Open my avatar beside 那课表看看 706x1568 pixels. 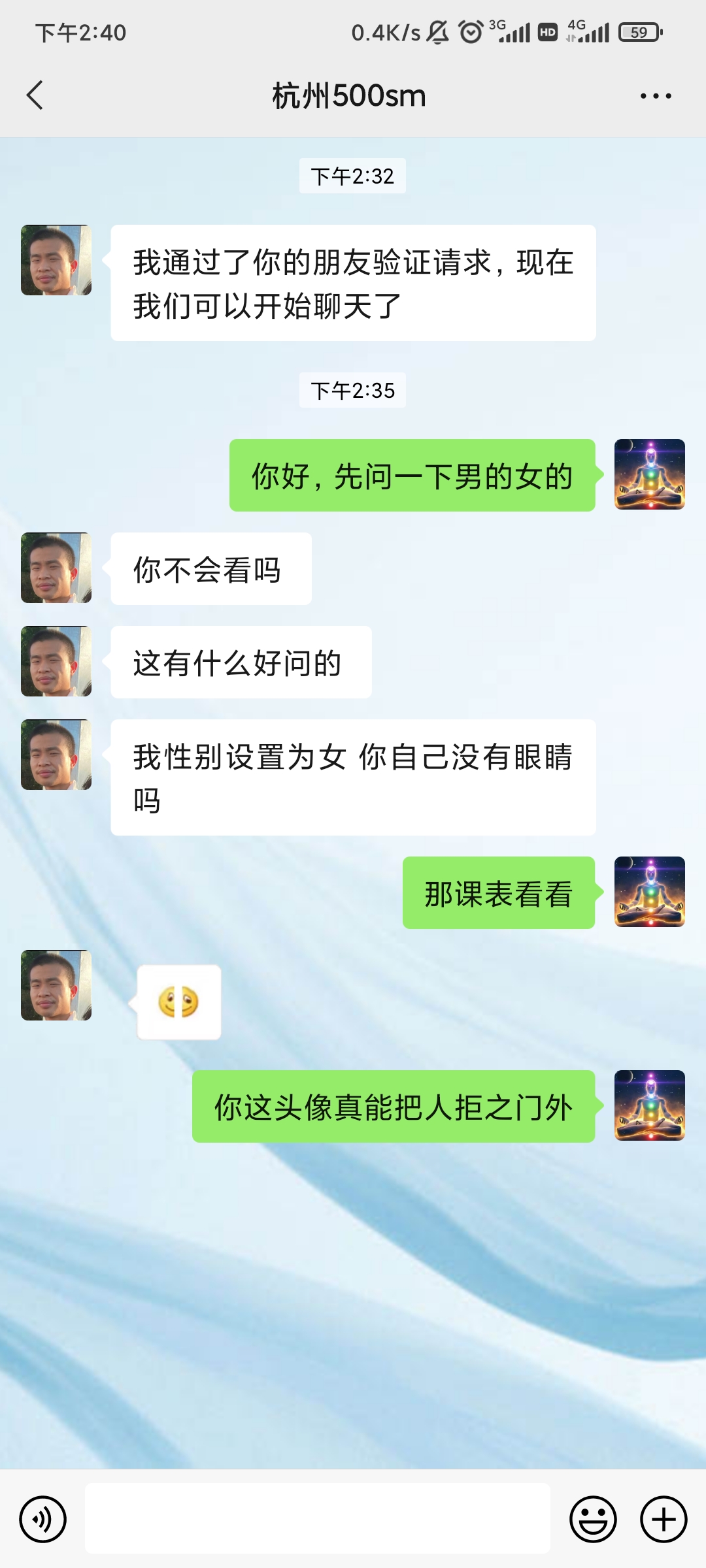(649, 892)
